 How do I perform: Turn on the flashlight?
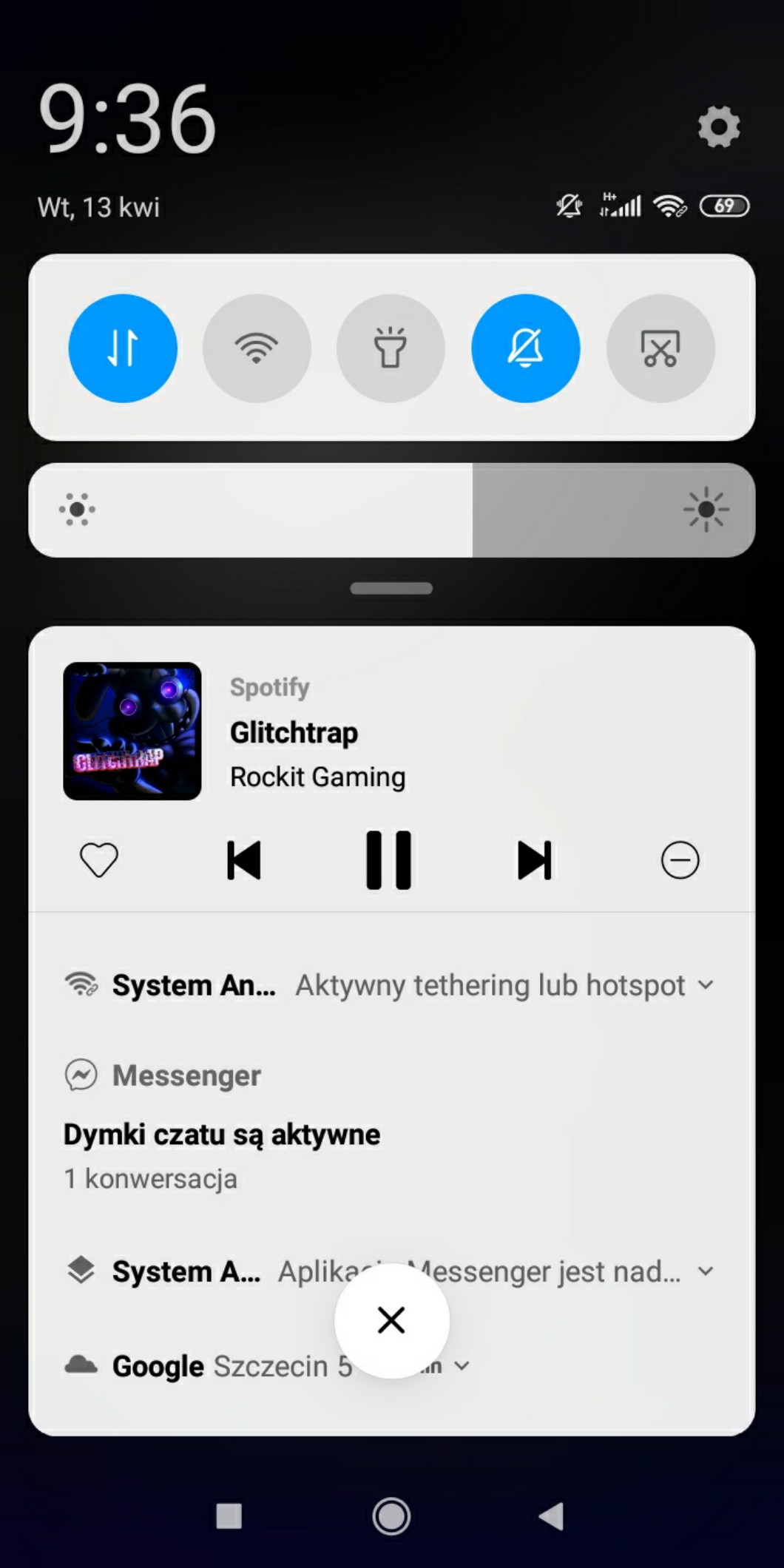391,348
